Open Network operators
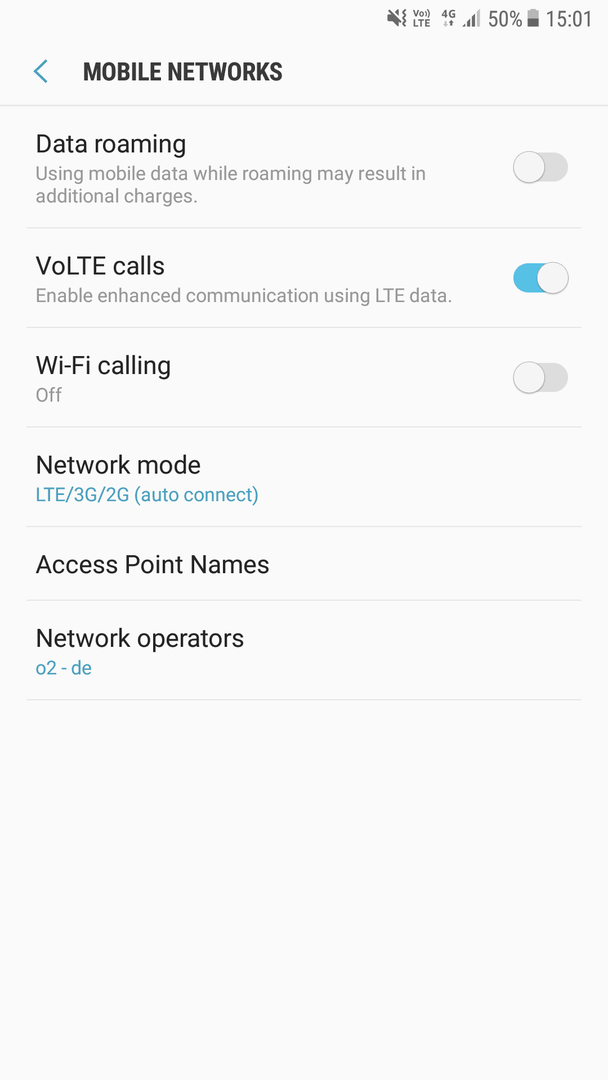The image size is (608, 1080). click(304, 651)
